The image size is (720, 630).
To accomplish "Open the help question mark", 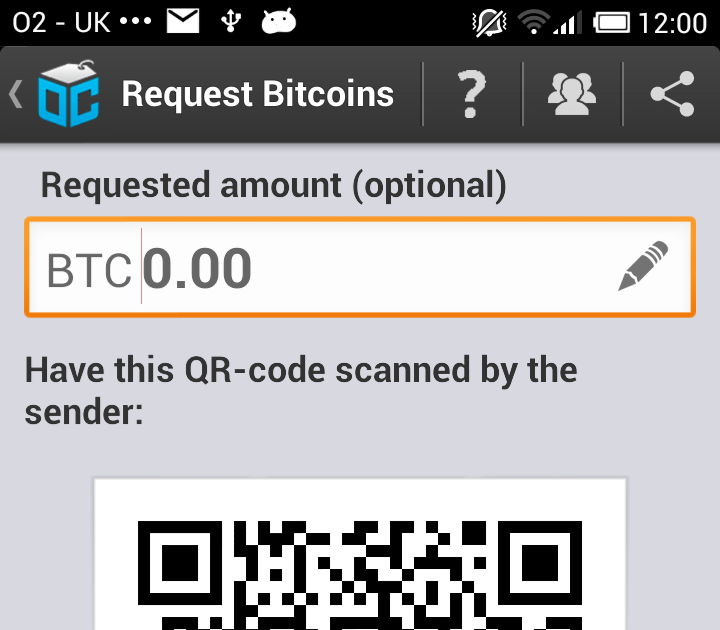I will (x=472, y=95).
